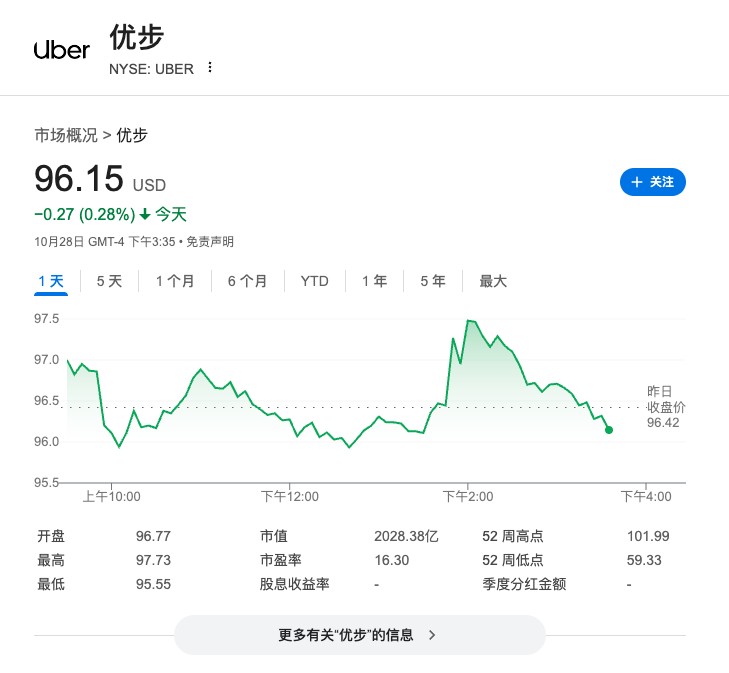Select the 1 天 chart range
This screenshot has height=673, width=729.
click(x=51, y=281)
